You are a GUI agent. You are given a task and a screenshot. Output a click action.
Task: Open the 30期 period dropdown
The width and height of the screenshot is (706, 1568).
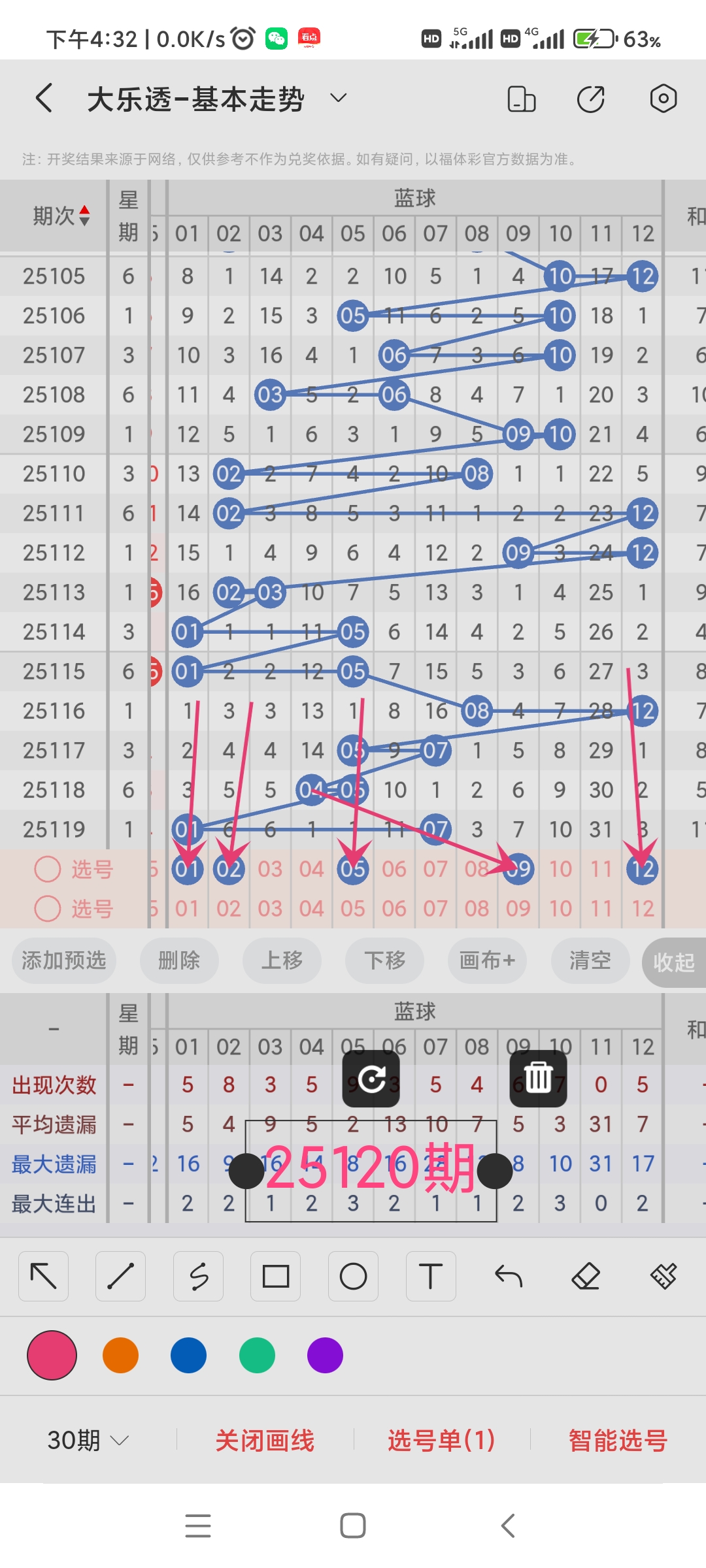[x=88, y=1440]
